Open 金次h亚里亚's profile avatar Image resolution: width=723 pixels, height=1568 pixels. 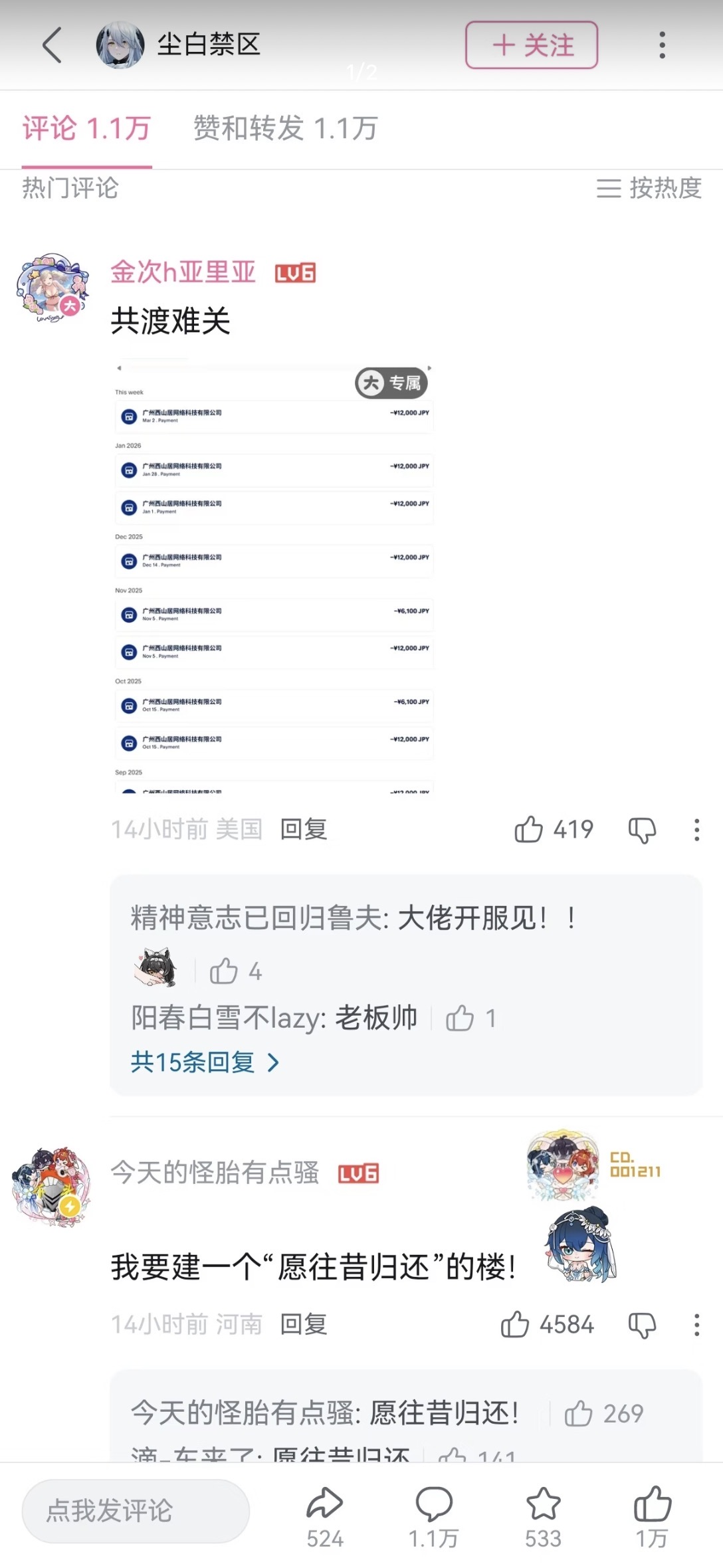52,288
